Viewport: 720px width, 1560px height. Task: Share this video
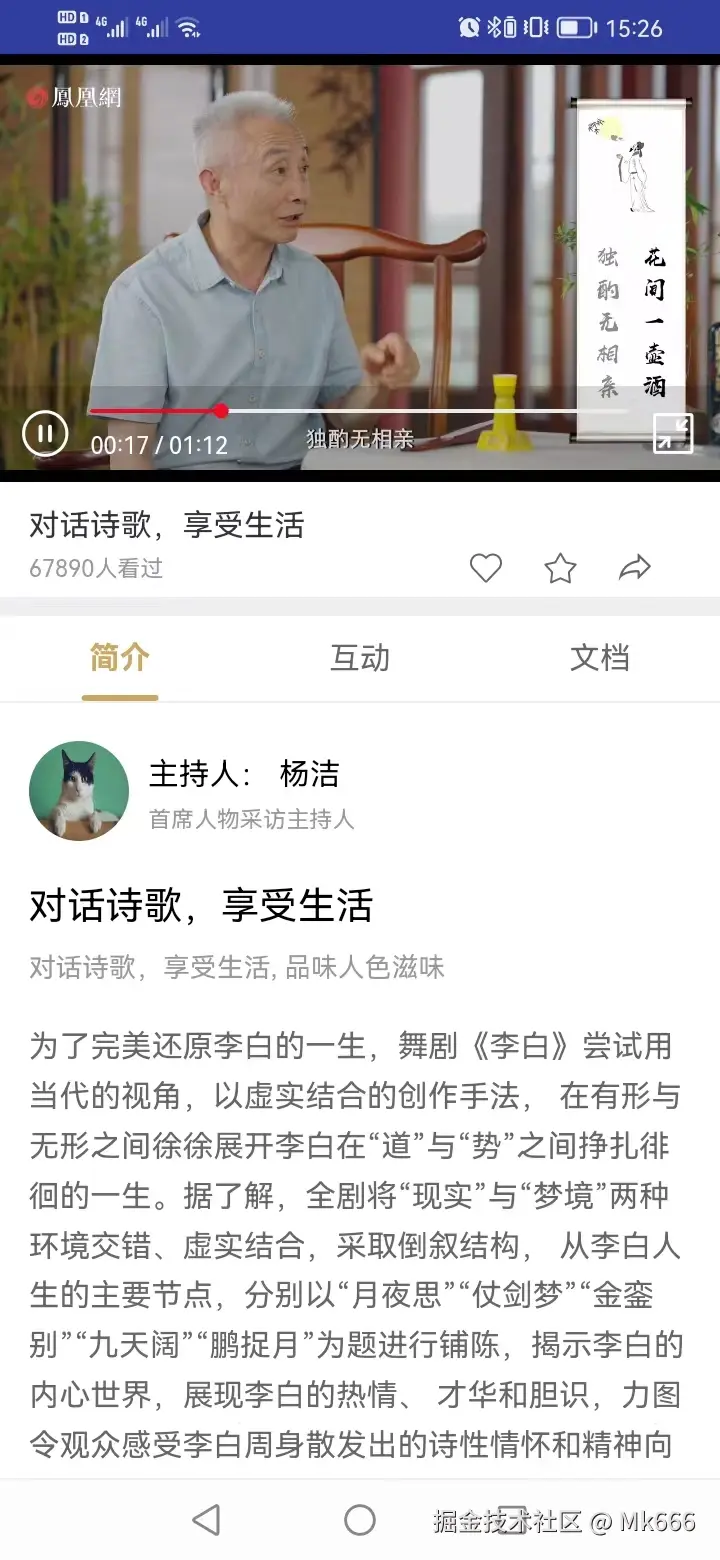pos(635,568)
